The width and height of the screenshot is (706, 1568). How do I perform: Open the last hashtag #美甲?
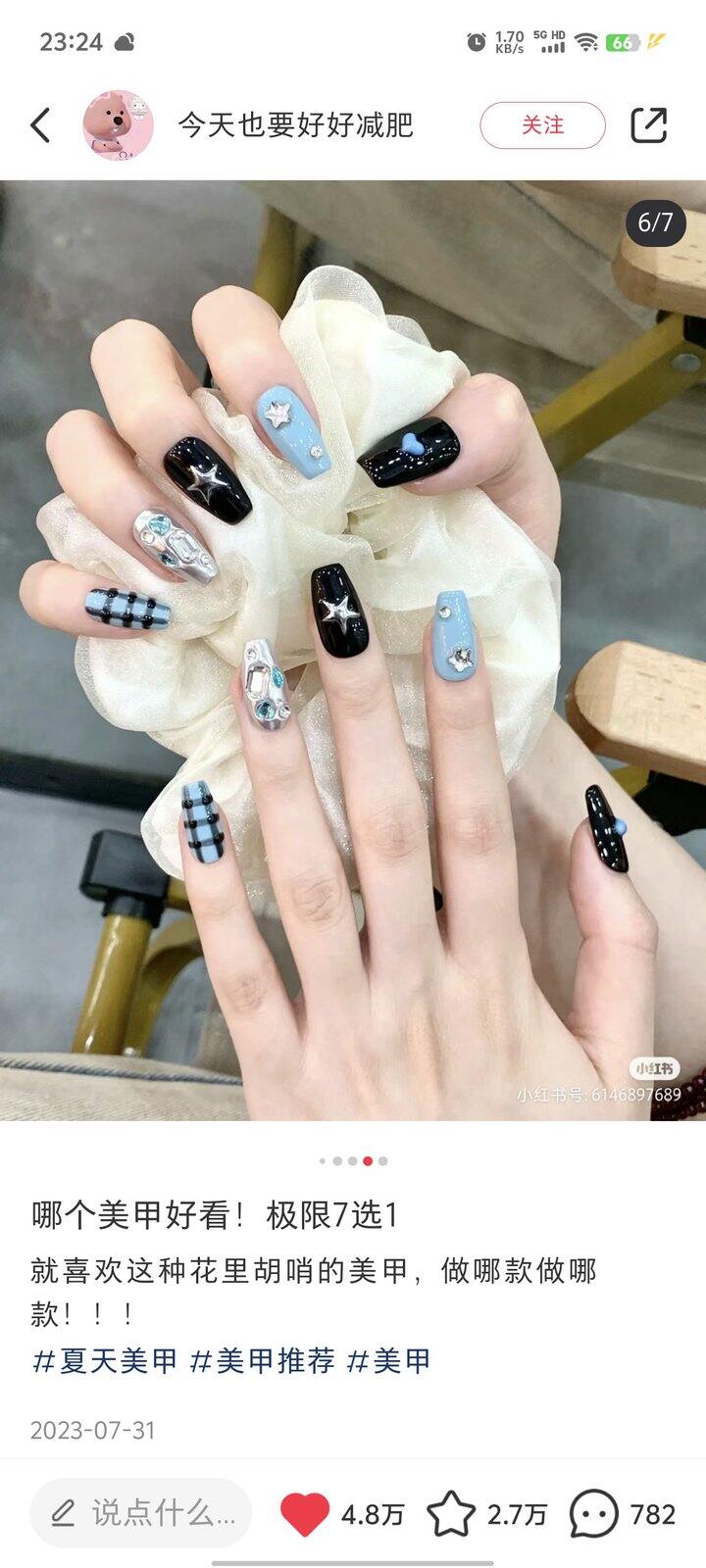389,1360
